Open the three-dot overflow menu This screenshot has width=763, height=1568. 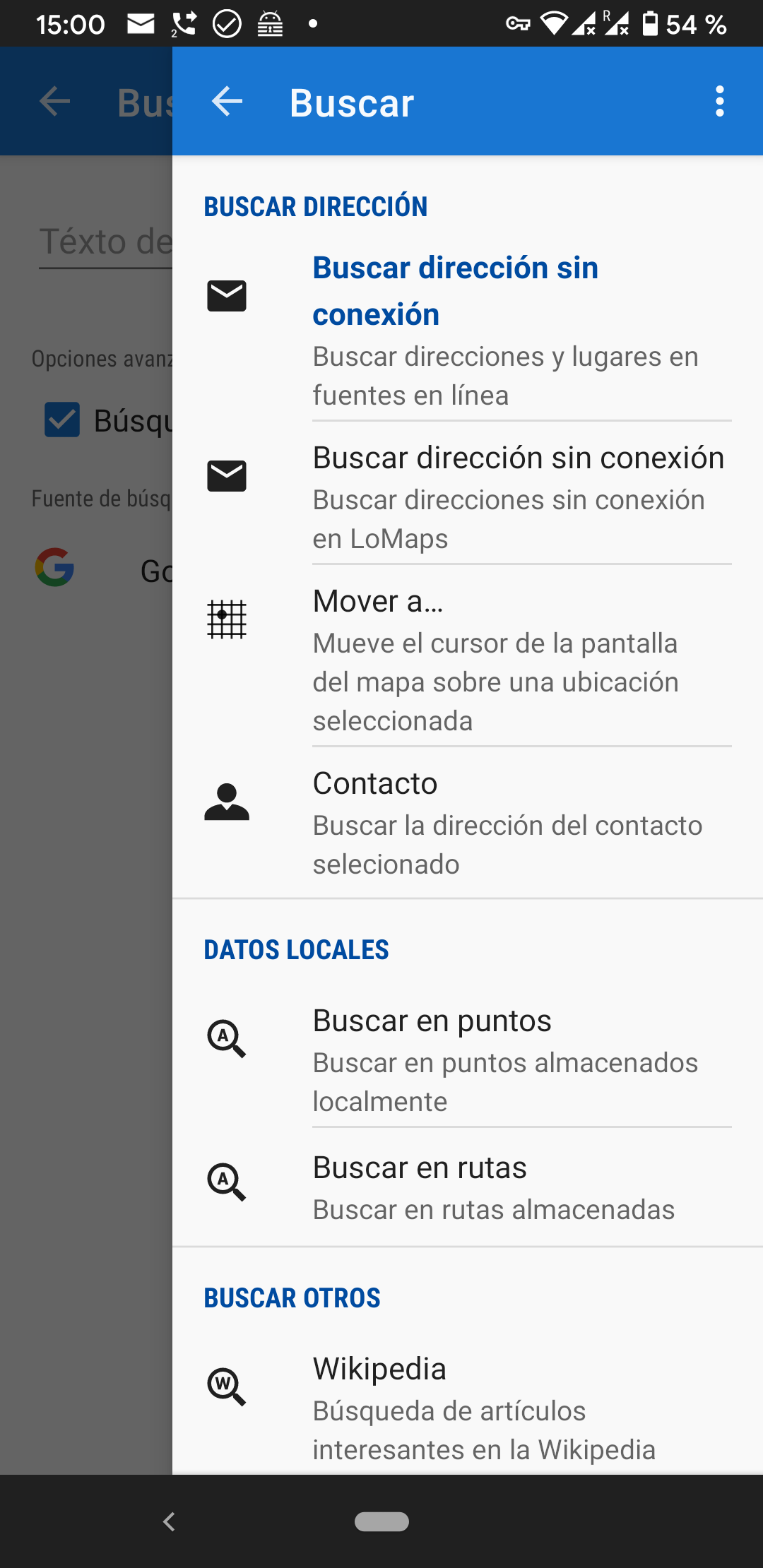coord(719,102)
